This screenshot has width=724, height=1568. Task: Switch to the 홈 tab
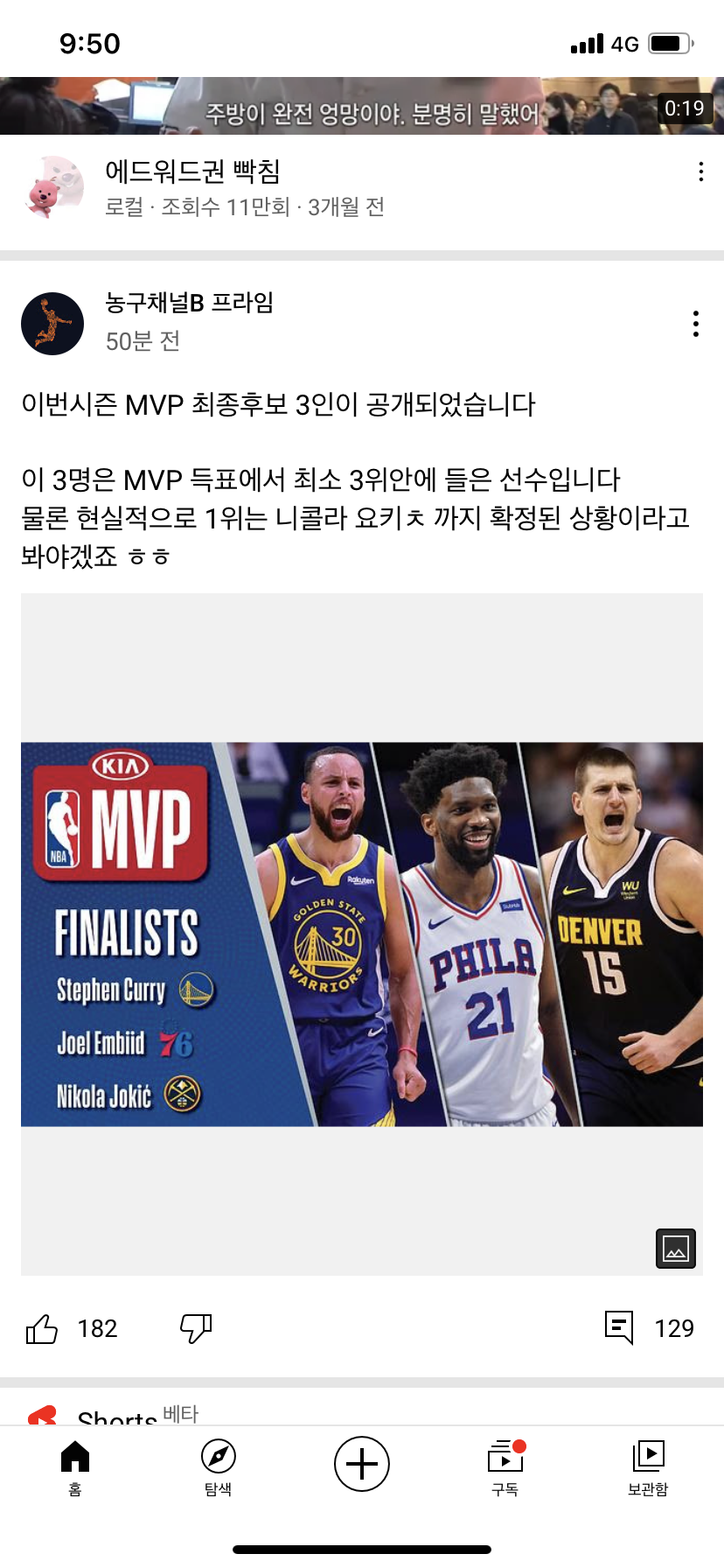75,1465
